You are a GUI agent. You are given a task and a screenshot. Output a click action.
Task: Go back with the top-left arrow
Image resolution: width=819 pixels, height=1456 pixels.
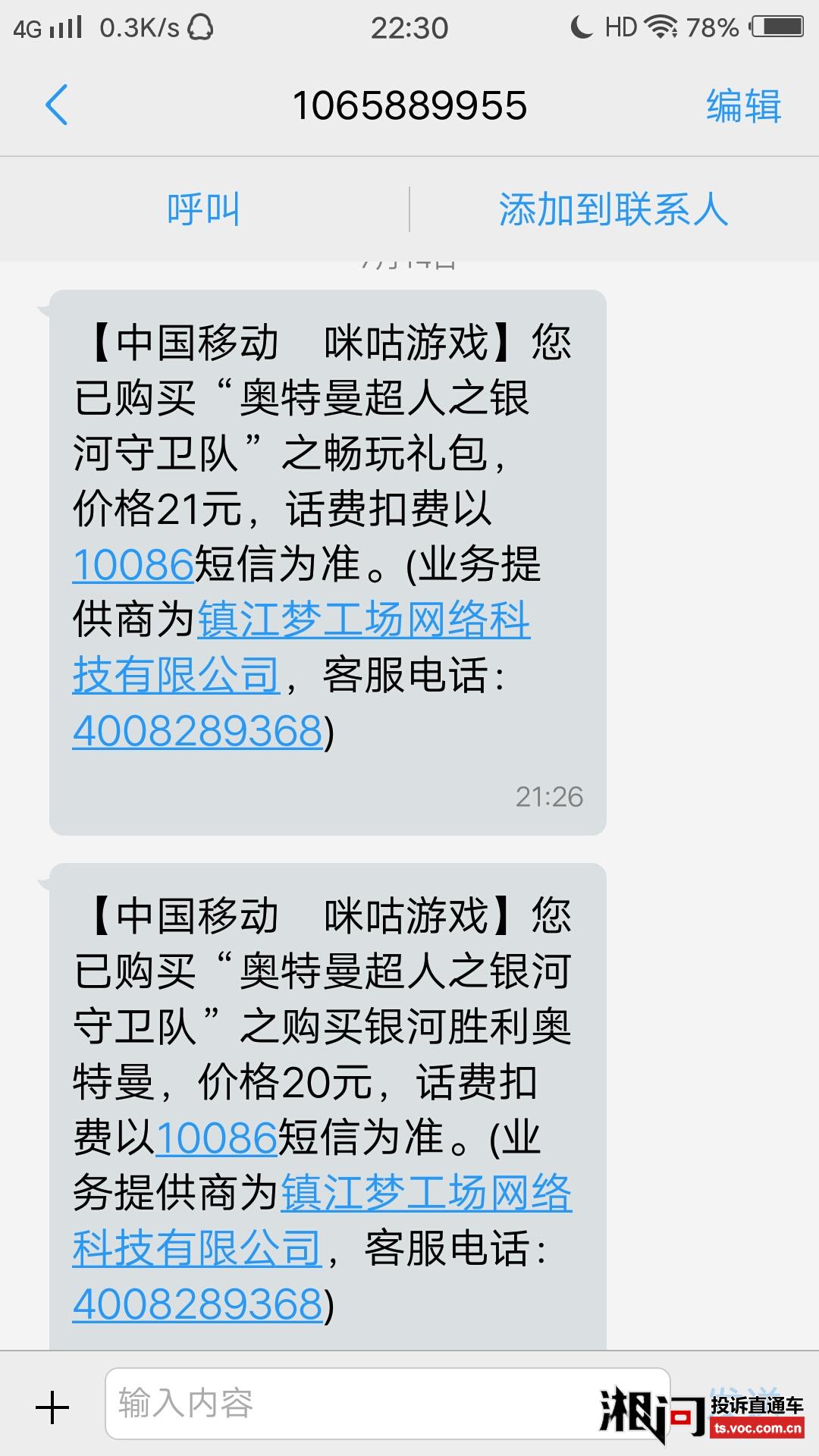[57, 105]
